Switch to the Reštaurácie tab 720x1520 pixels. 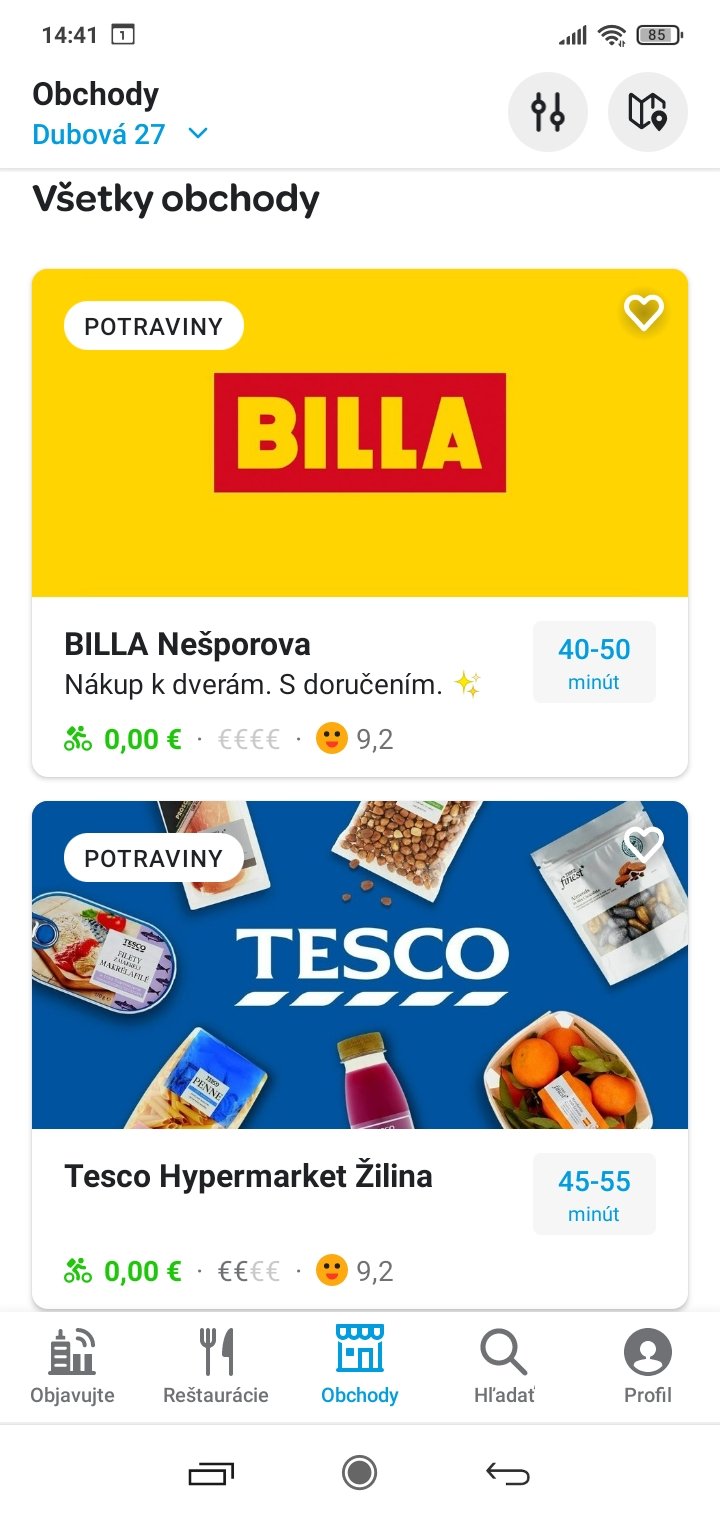pos(216,1365)
